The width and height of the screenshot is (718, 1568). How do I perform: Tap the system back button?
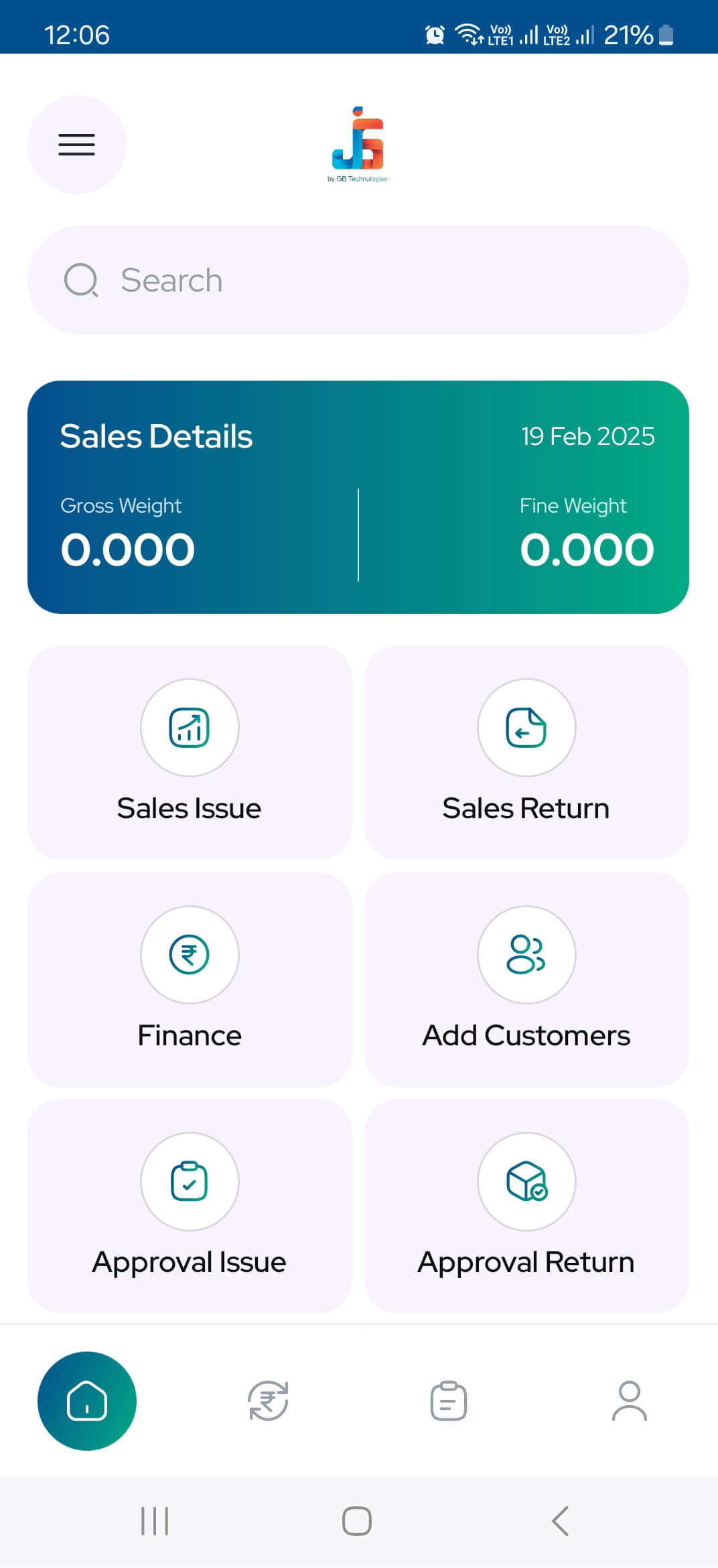(560, 1520)
